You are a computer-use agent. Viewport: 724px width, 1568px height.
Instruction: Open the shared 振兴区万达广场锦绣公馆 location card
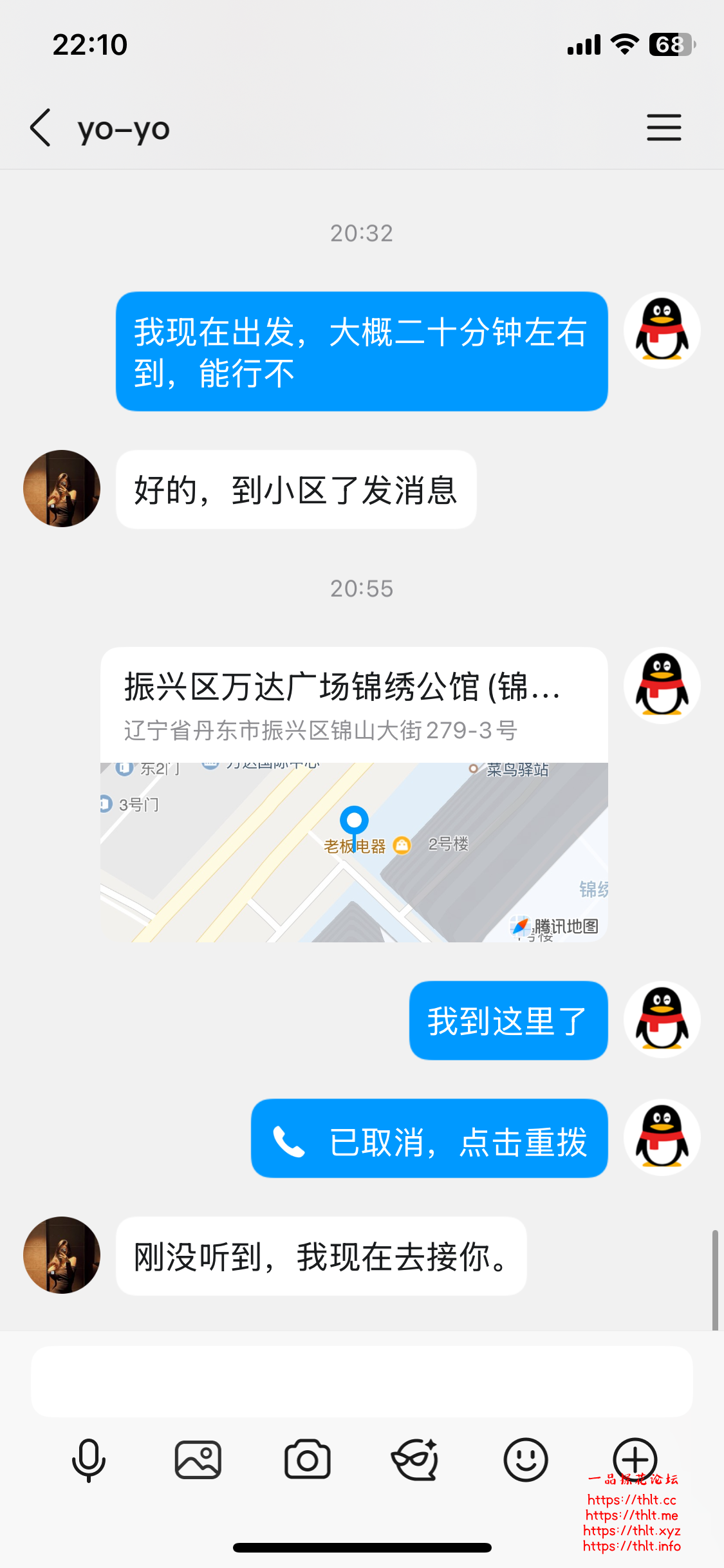point(354,794)
